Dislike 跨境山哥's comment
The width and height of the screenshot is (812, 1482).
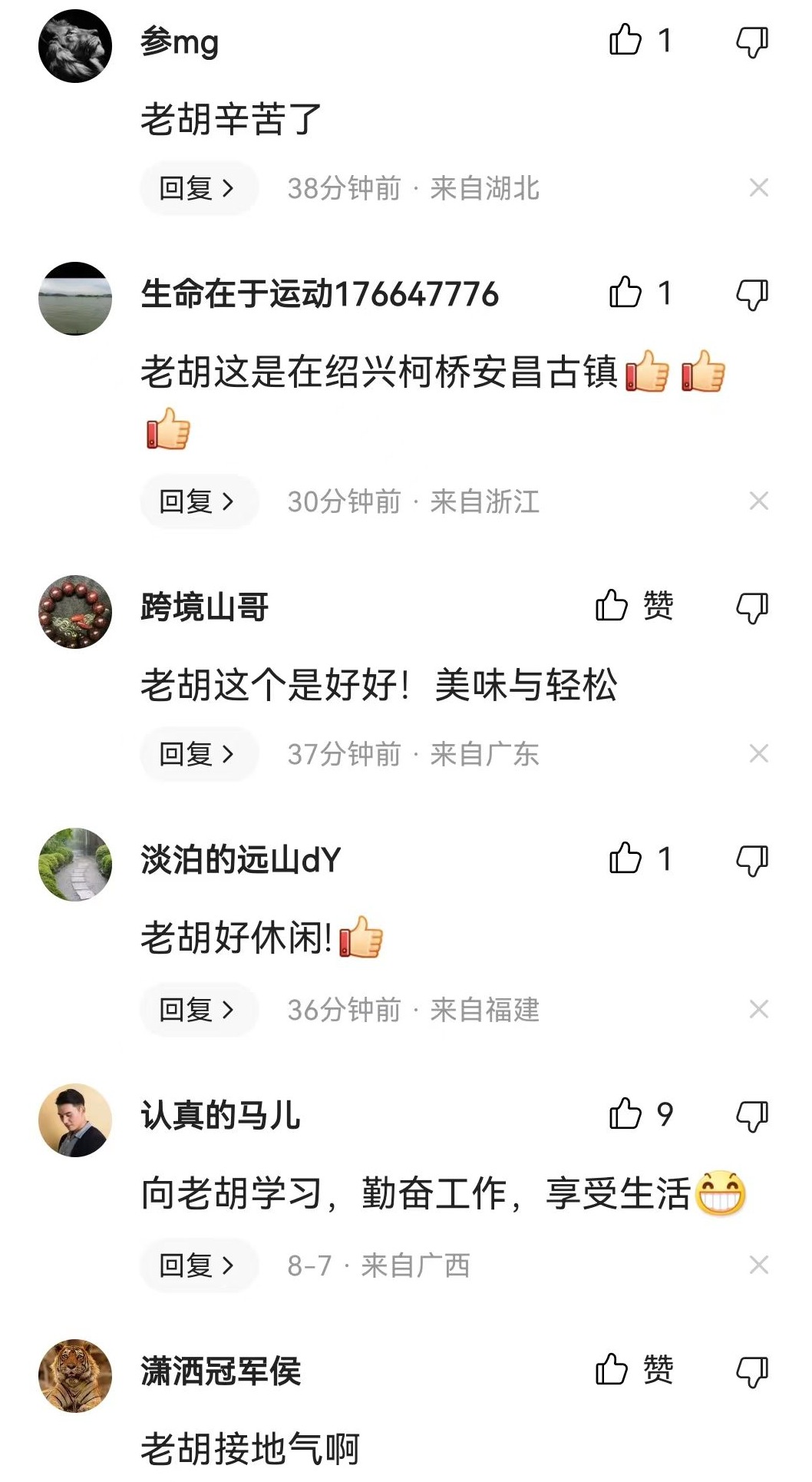click(x=753, y=607)
